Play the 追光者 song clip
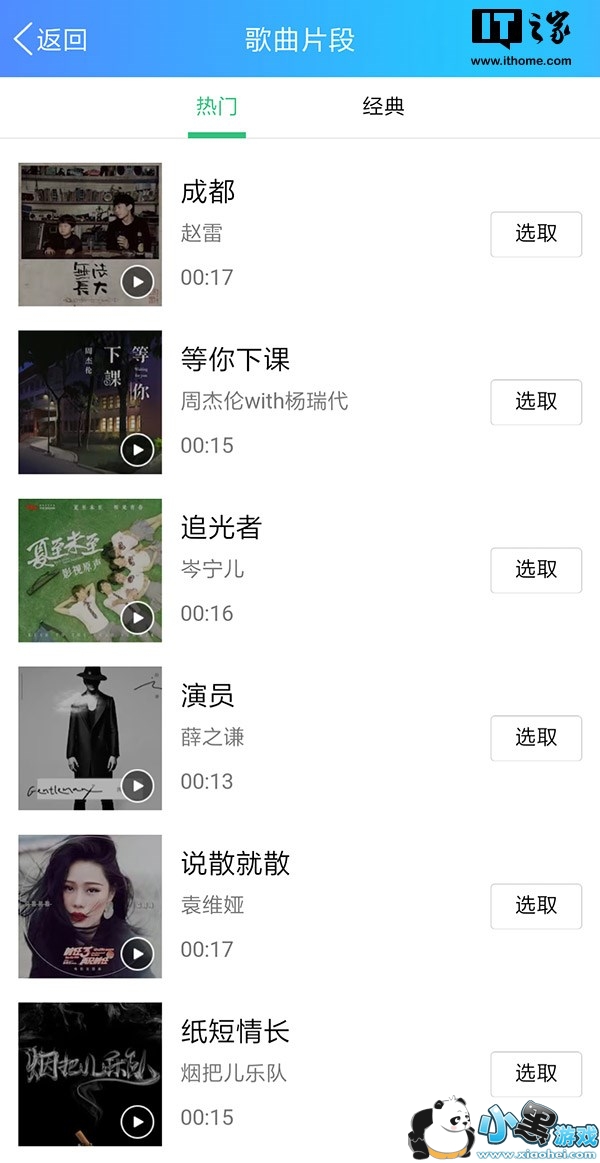 137,619
